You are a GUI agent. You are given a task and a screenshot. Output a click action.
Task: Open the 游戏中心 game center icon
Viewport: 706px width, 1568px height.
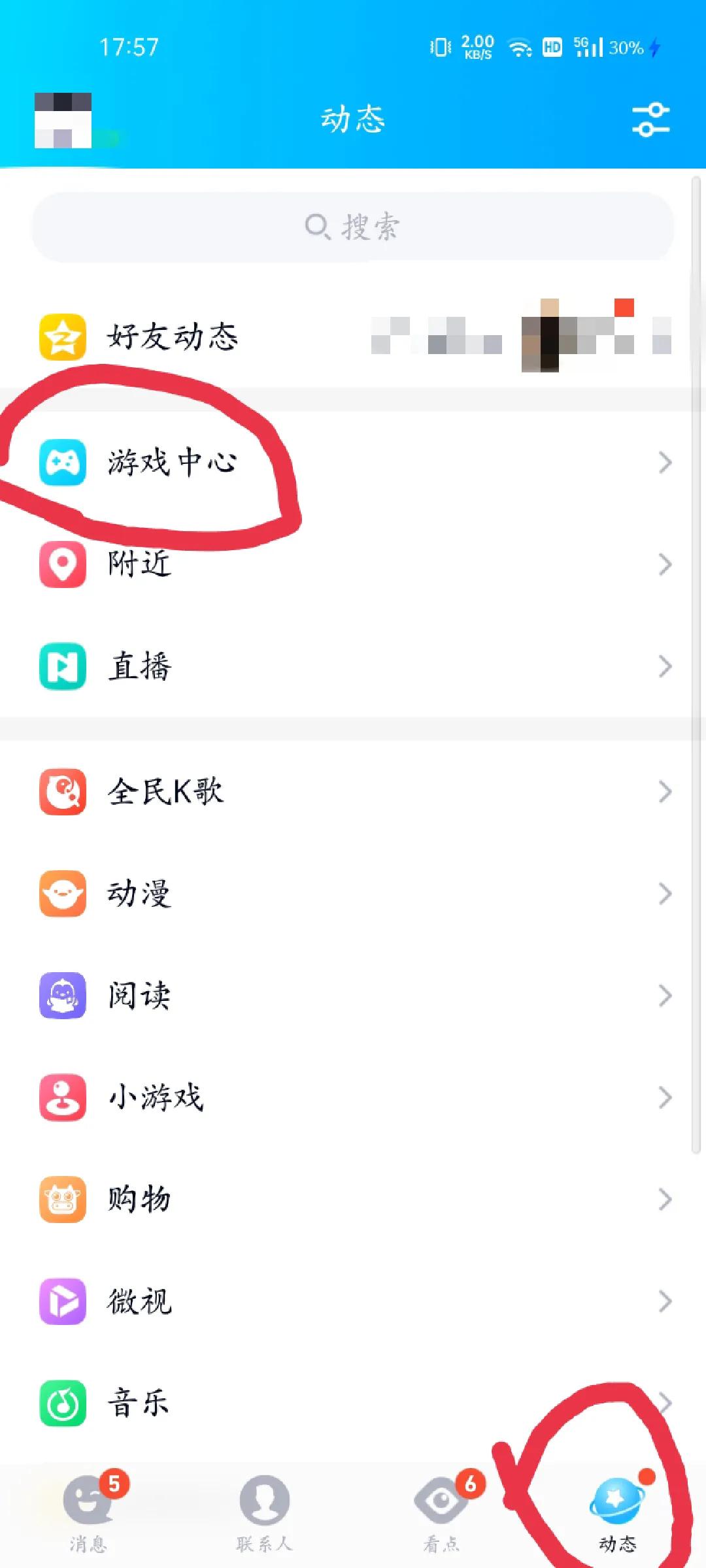[62, 463]
